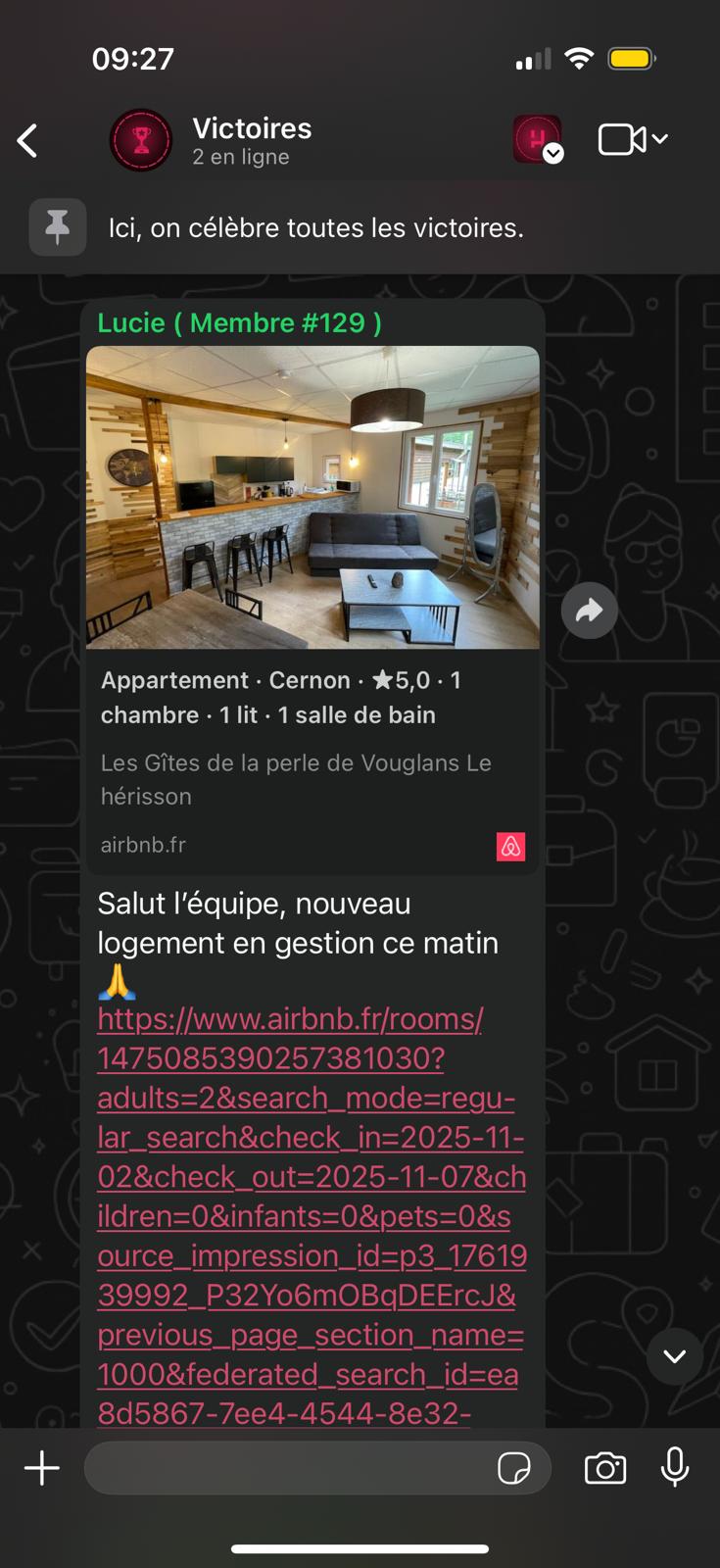
Task: Go back from the Victoires chat
Action: point(28,141)
